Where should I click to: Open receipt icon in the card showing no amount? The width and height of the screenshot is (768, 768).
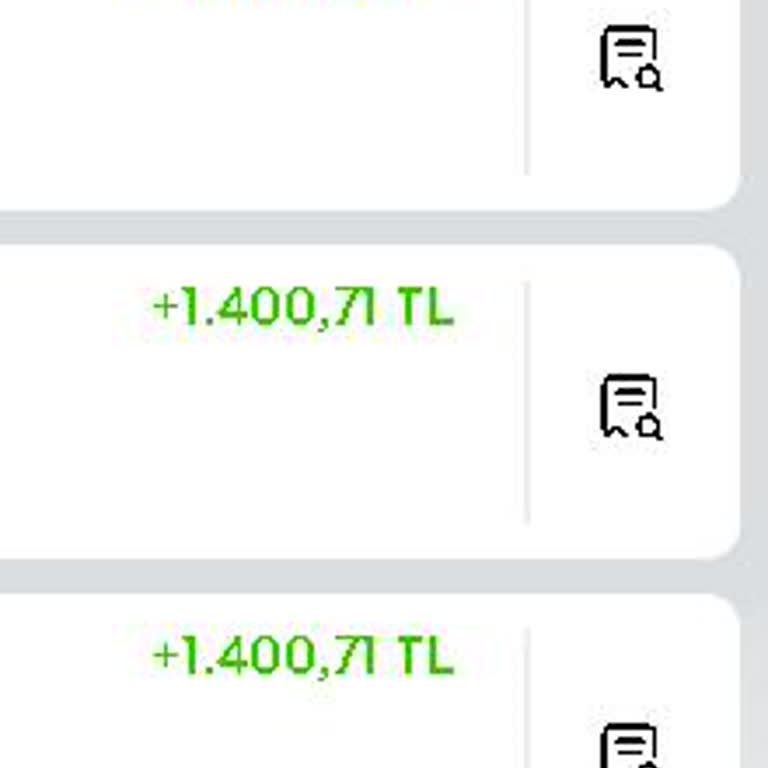631,59
